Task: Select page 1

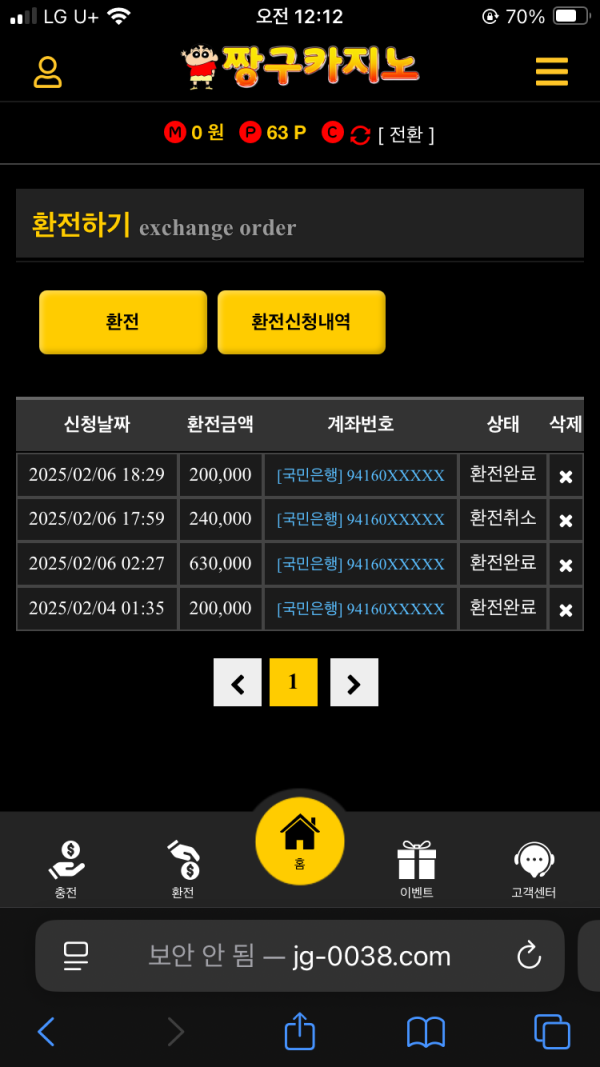Action: pyautogui.click(x=293, y=683)
